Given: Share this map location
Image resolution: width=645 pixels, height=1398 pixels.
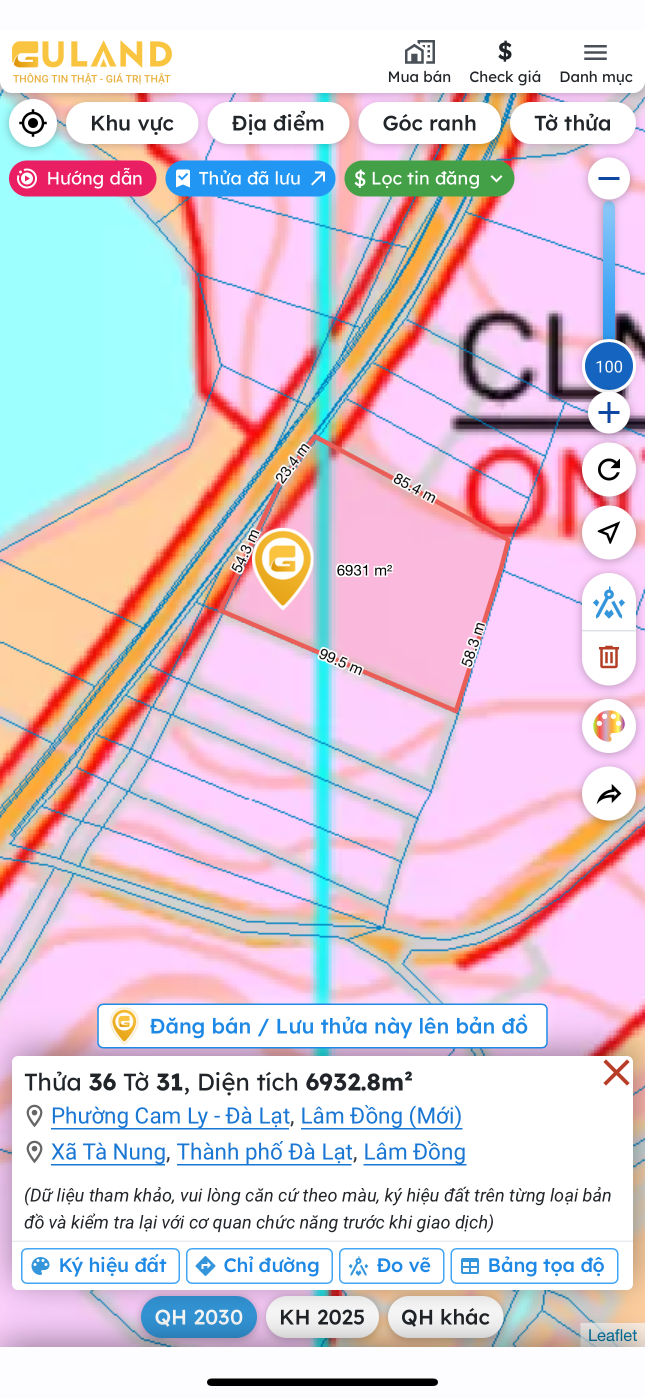Looking at the screenshot, I should click(x=609, y=794).
